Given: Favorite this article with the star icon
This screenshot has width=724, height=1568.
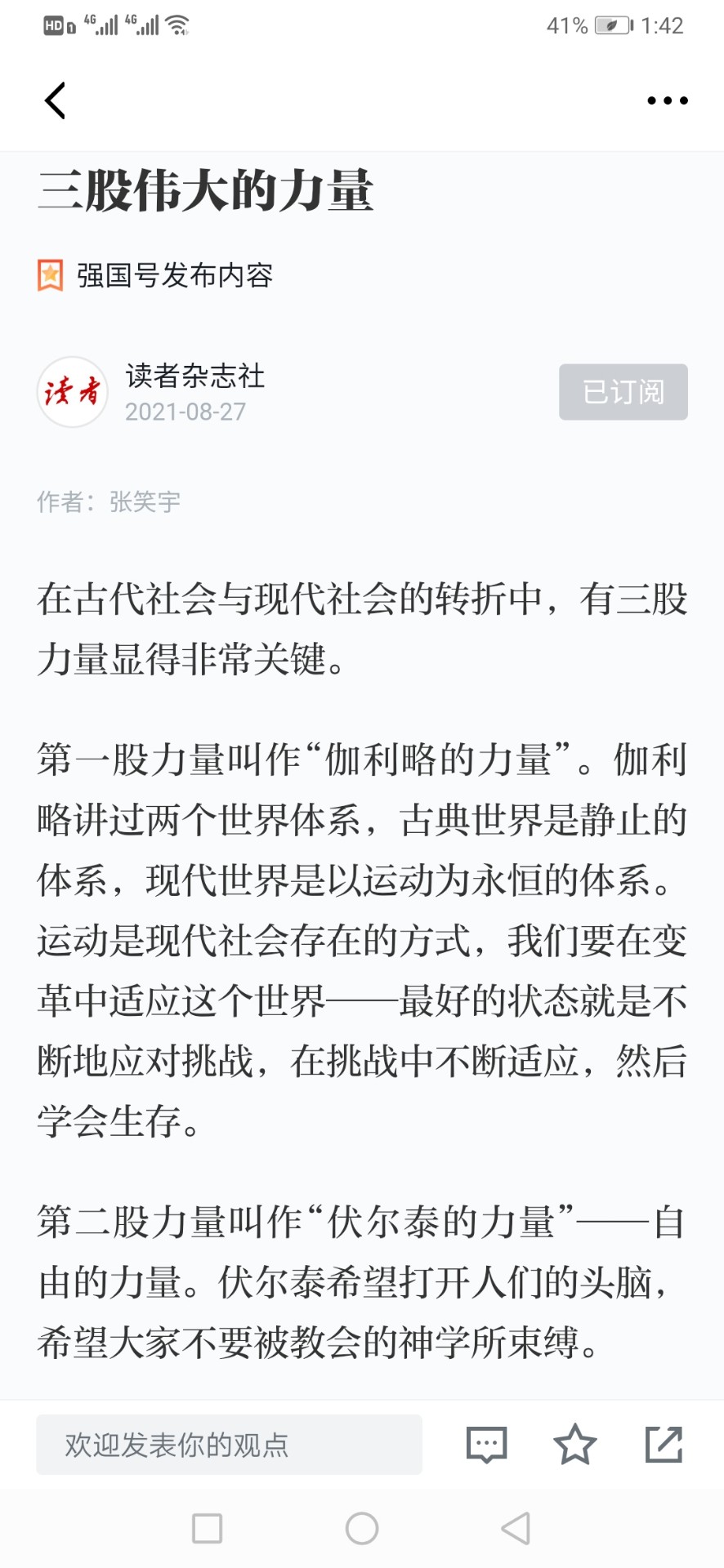Looking at the screenshot, I should click(575, 1445).
